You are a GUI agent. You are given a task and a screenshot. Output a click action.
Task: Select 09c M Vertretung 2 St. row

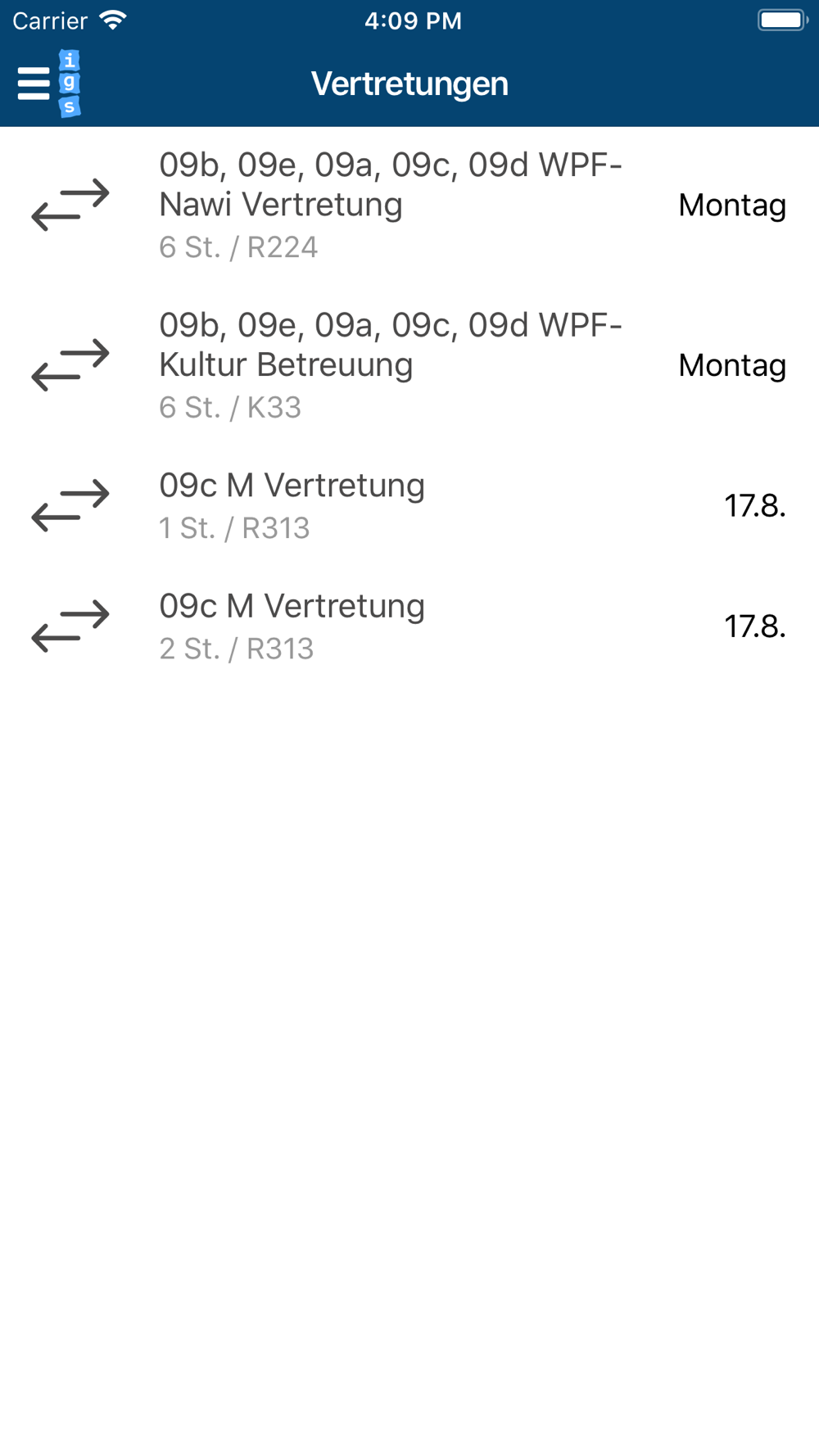click(x=409, y=626)
